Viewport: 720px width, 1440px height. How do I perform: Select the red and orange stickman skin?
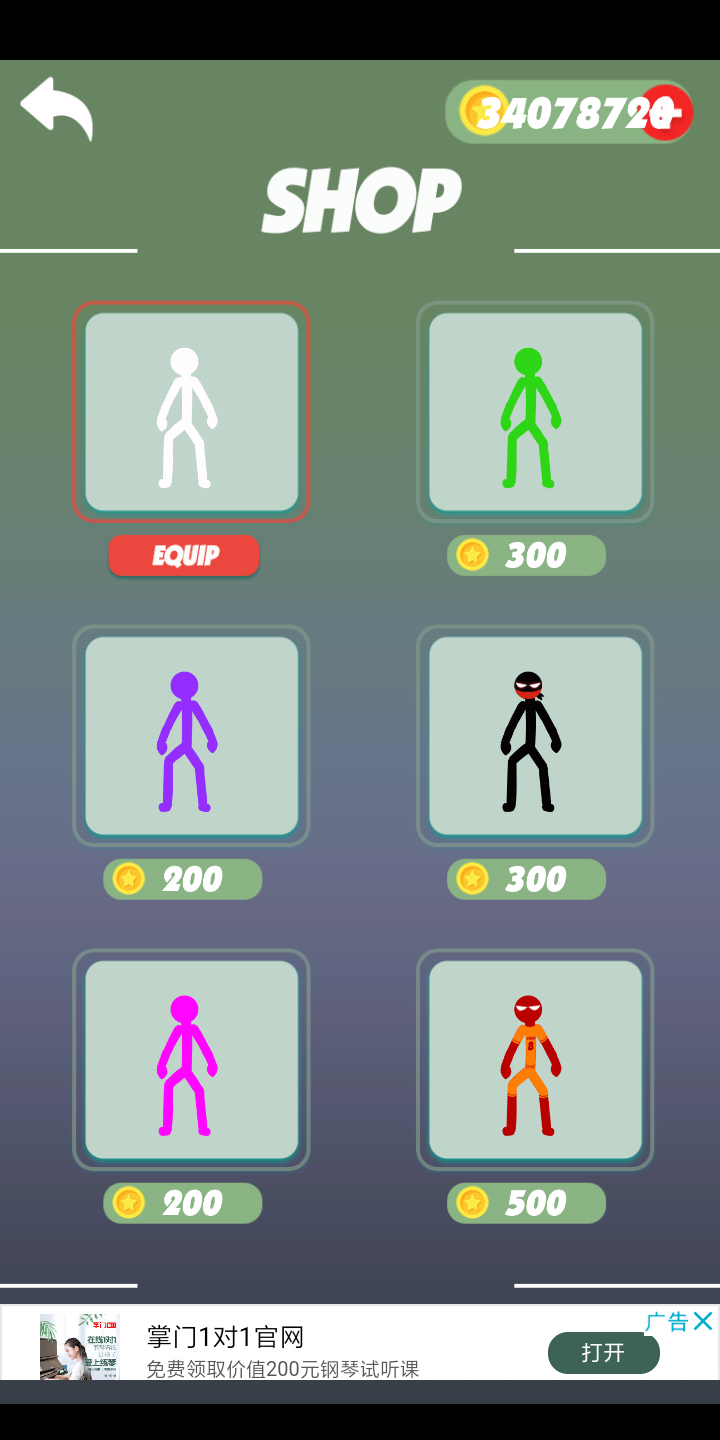click(535, 1060)
